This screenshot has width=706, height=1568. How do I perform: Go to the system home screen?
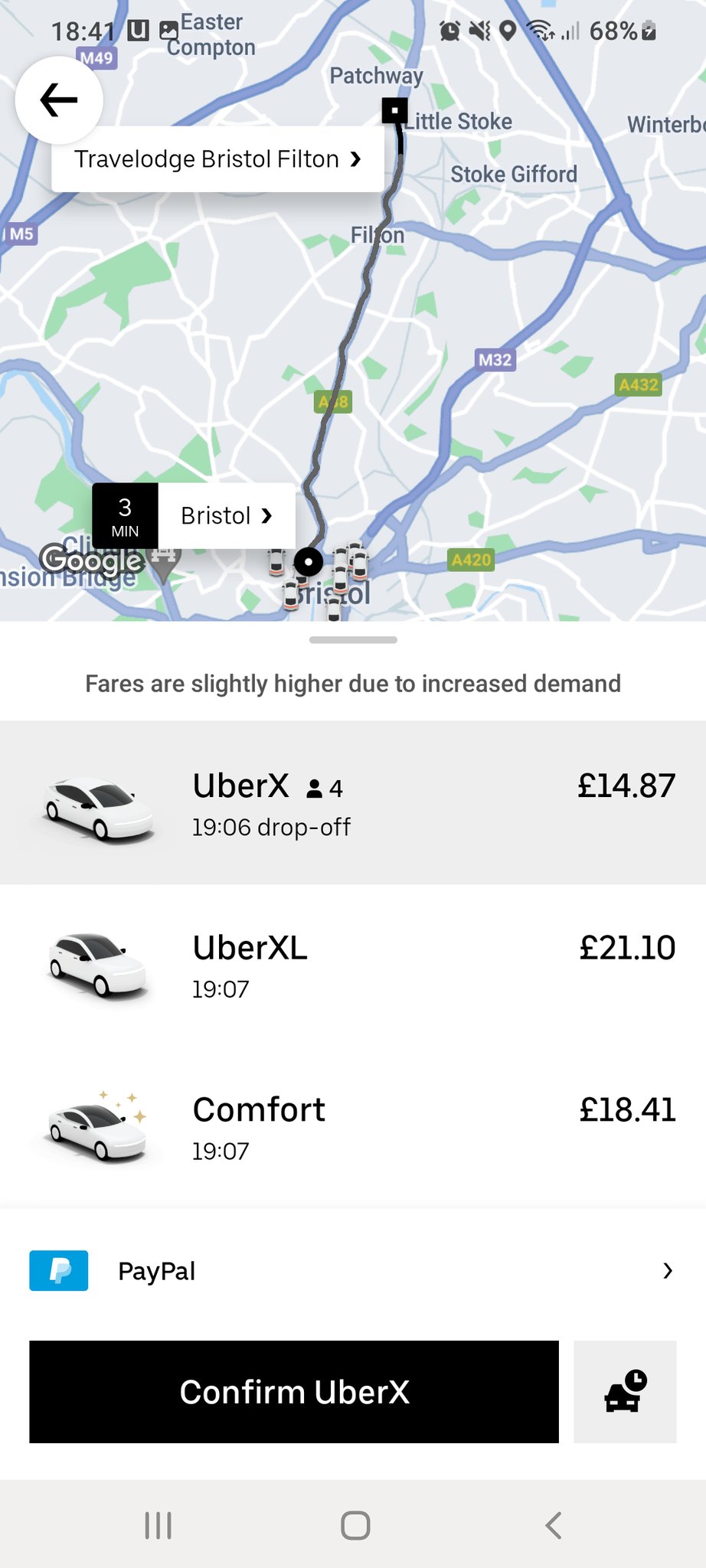pyautogui.click(x=355, y=1525)
